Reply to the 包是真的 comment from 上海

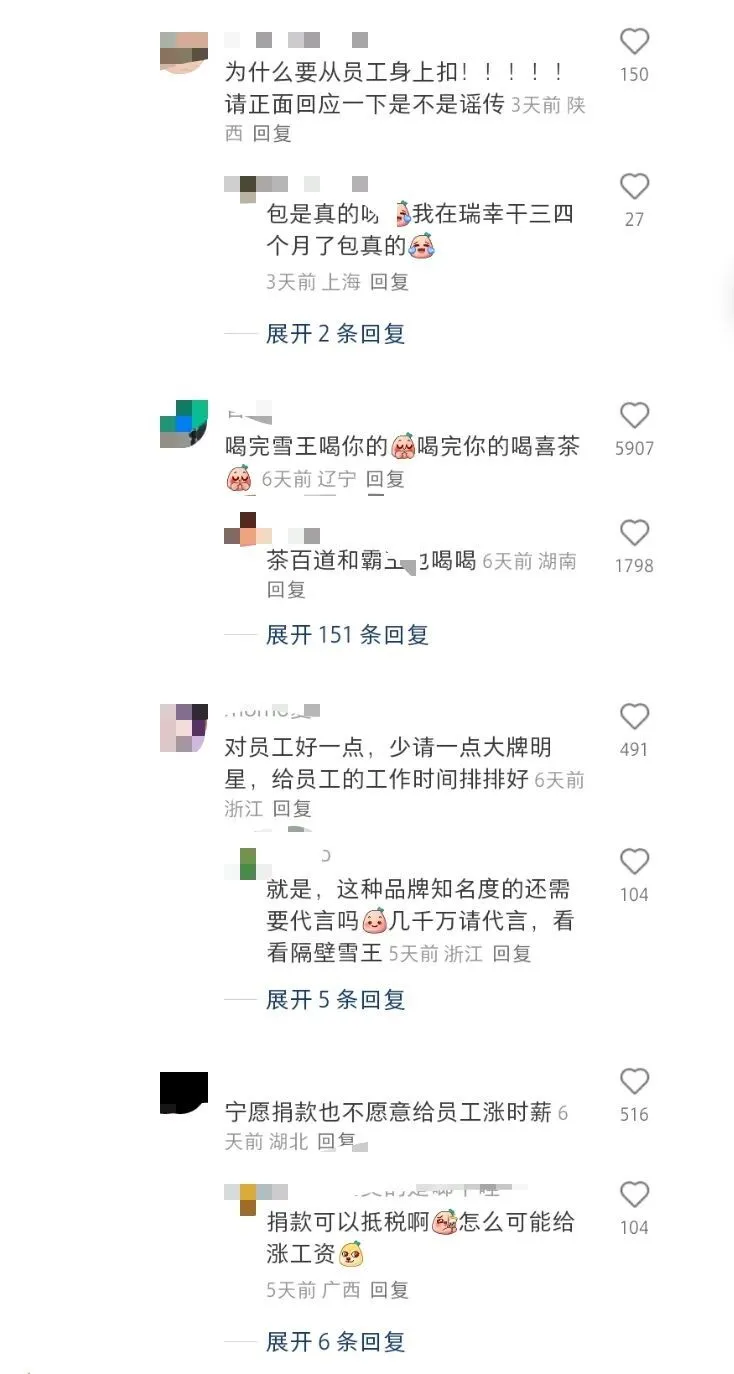pos(389,283)
